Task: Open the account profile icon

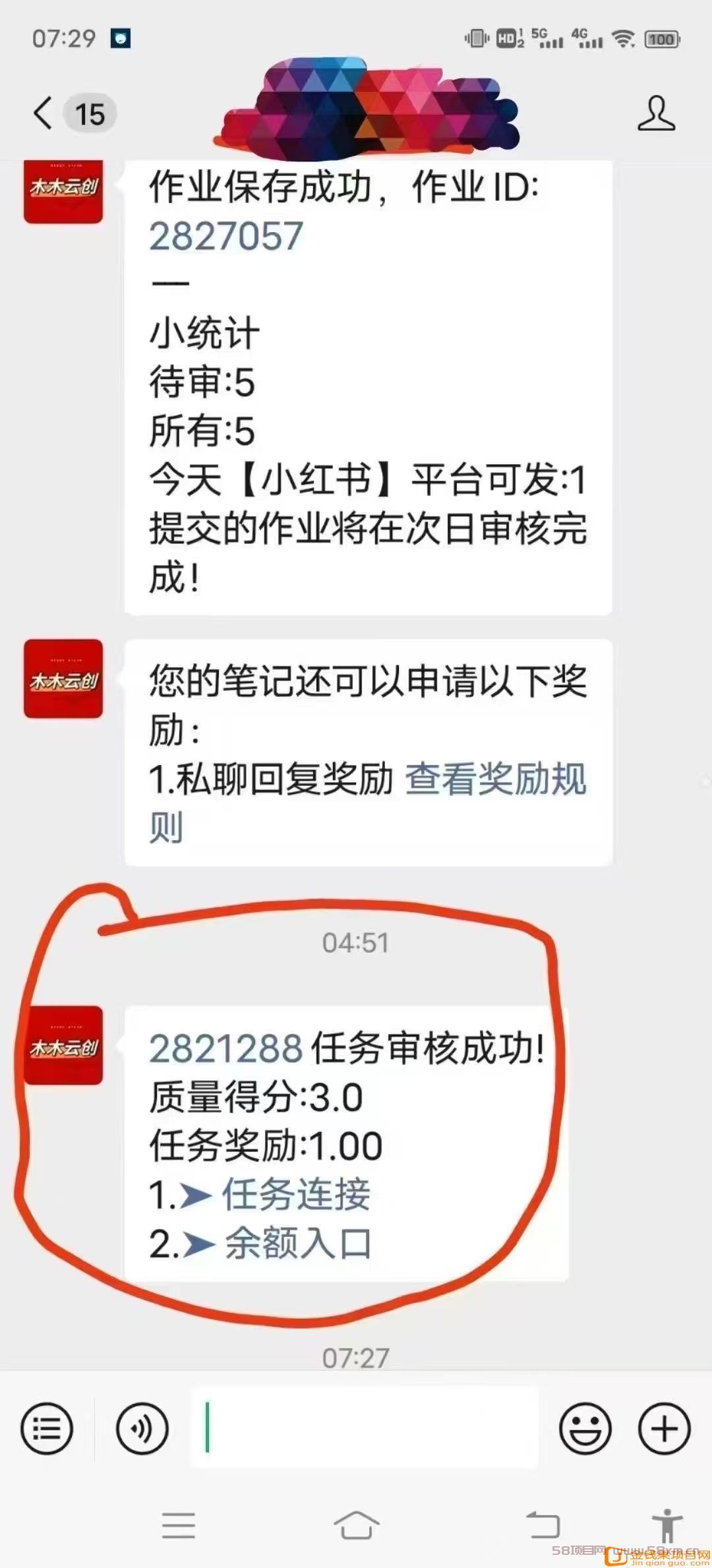Action: [656, 113]
